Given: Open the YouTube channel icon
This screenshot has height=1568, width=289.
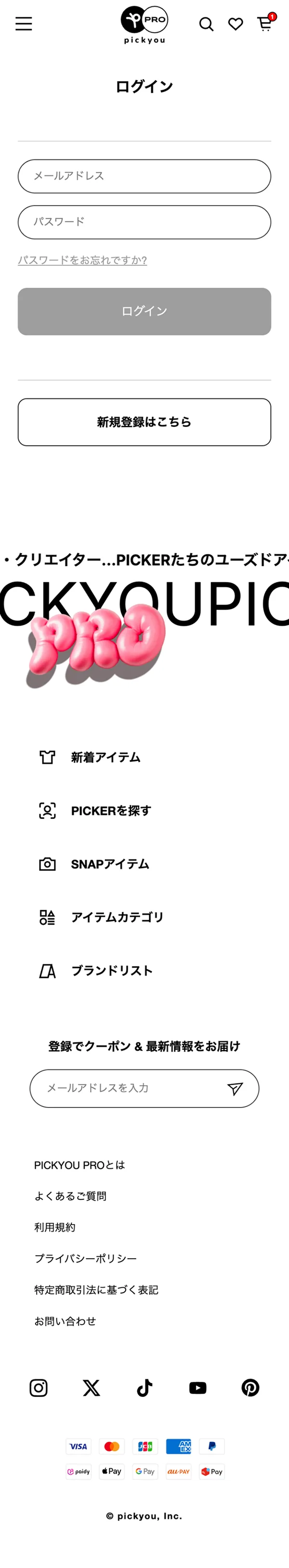Looking at the screenshot, I should click(198, 1387).
